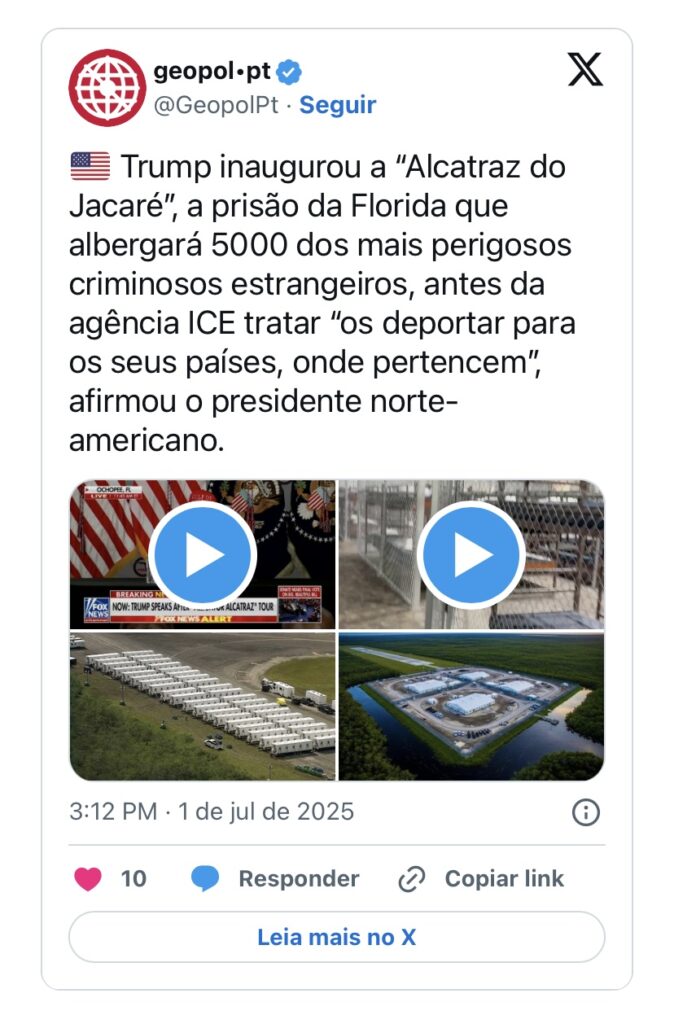674x1024 pixels.
Task: Open the post timestamp link
Action: [x=212, y=811]
